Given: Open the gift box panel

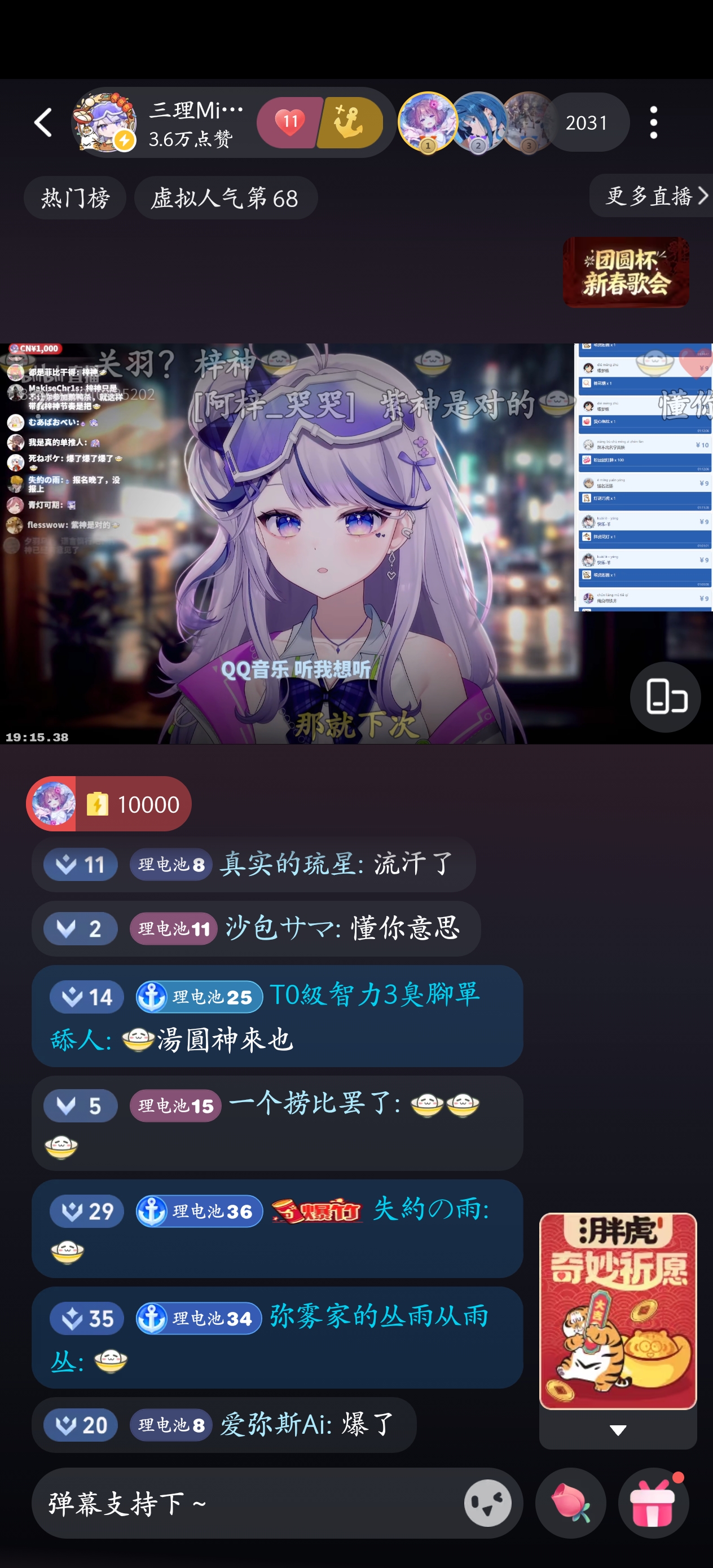Looking at the screenshot, I should (653, 1504).
